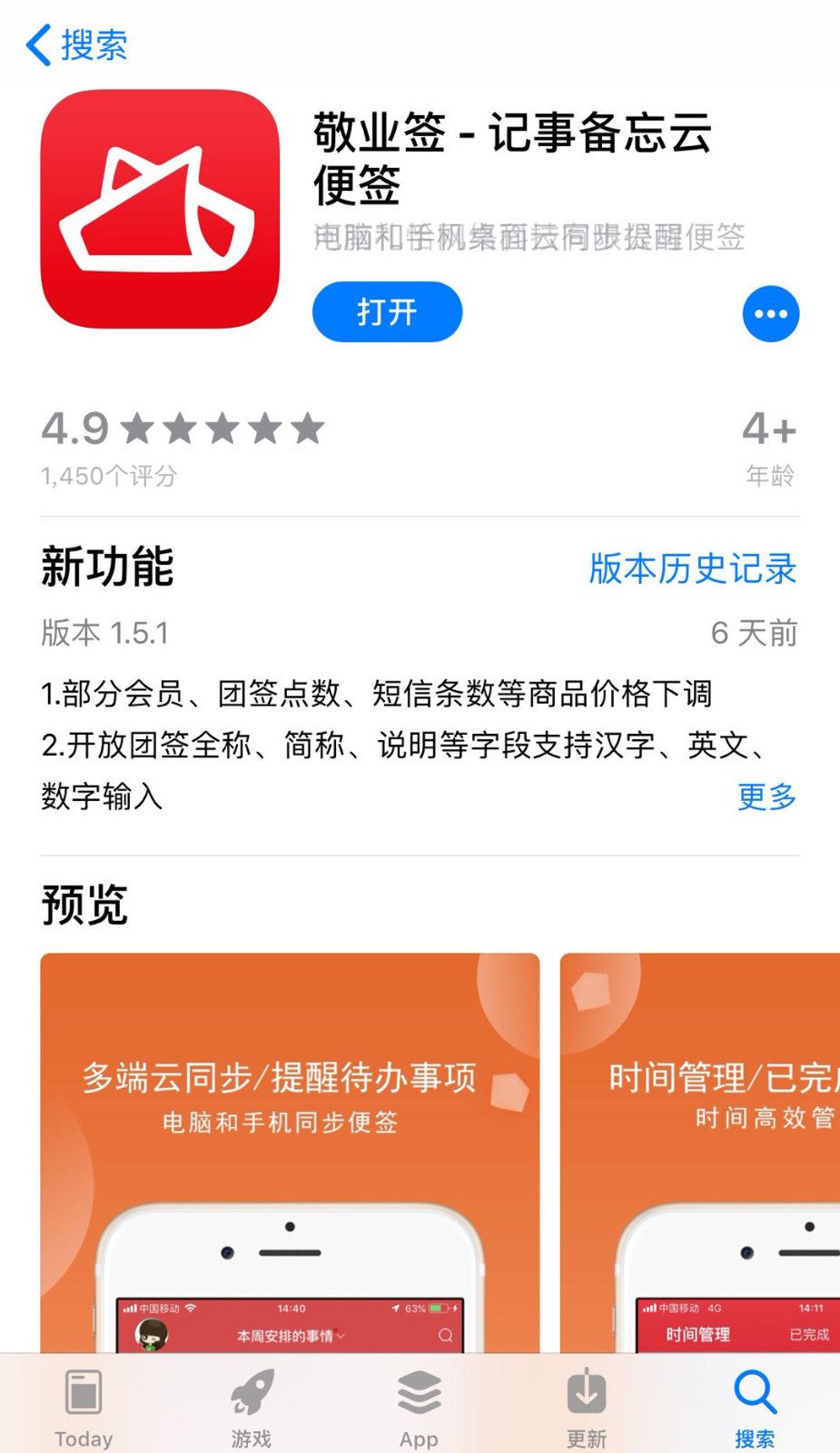This screenshot has width=840, height=1453.
Task: Expand the release notes with 更多
Action: [x=766, y=796]
